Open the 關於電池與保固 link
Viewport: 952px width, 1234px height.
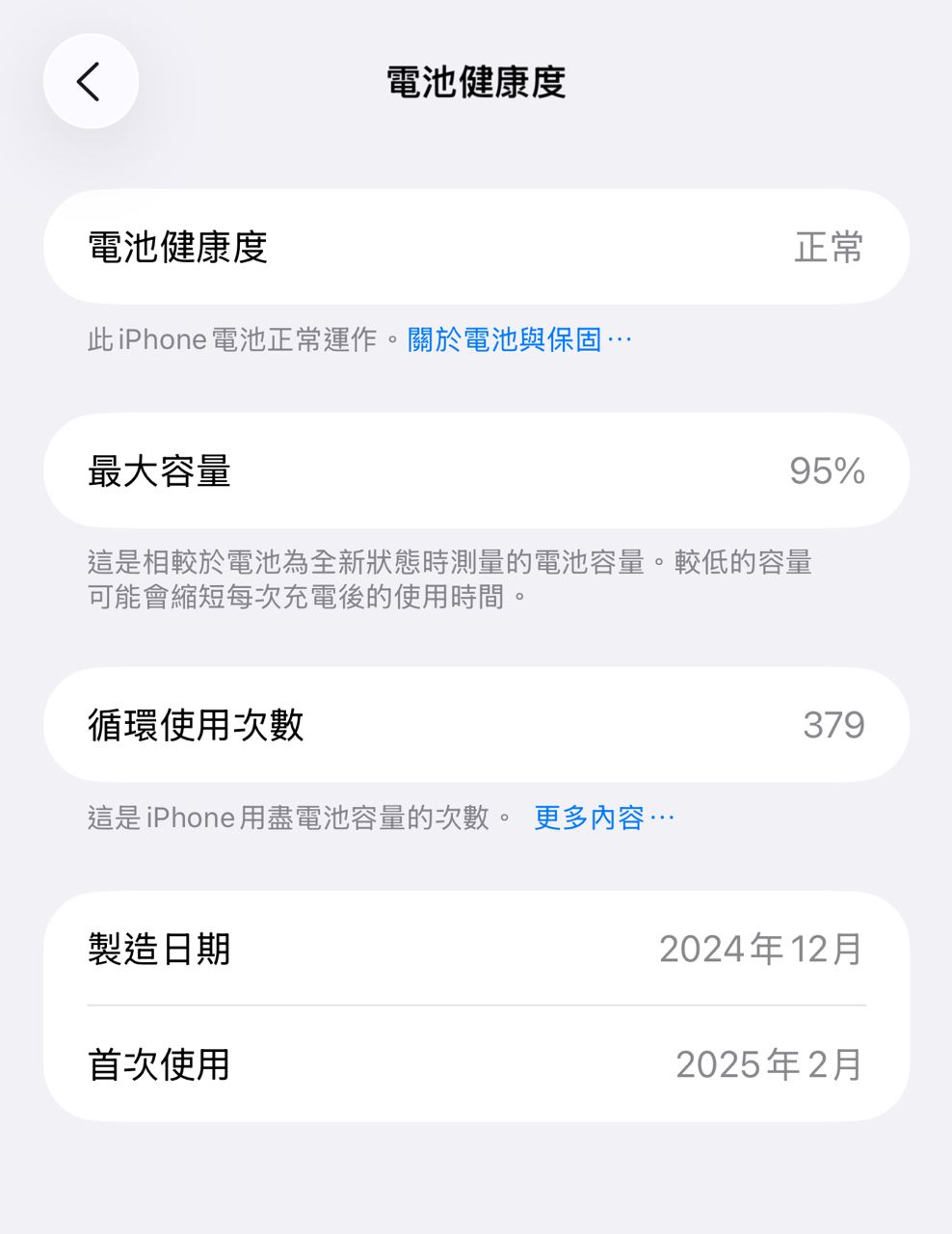tap(518, 339)
